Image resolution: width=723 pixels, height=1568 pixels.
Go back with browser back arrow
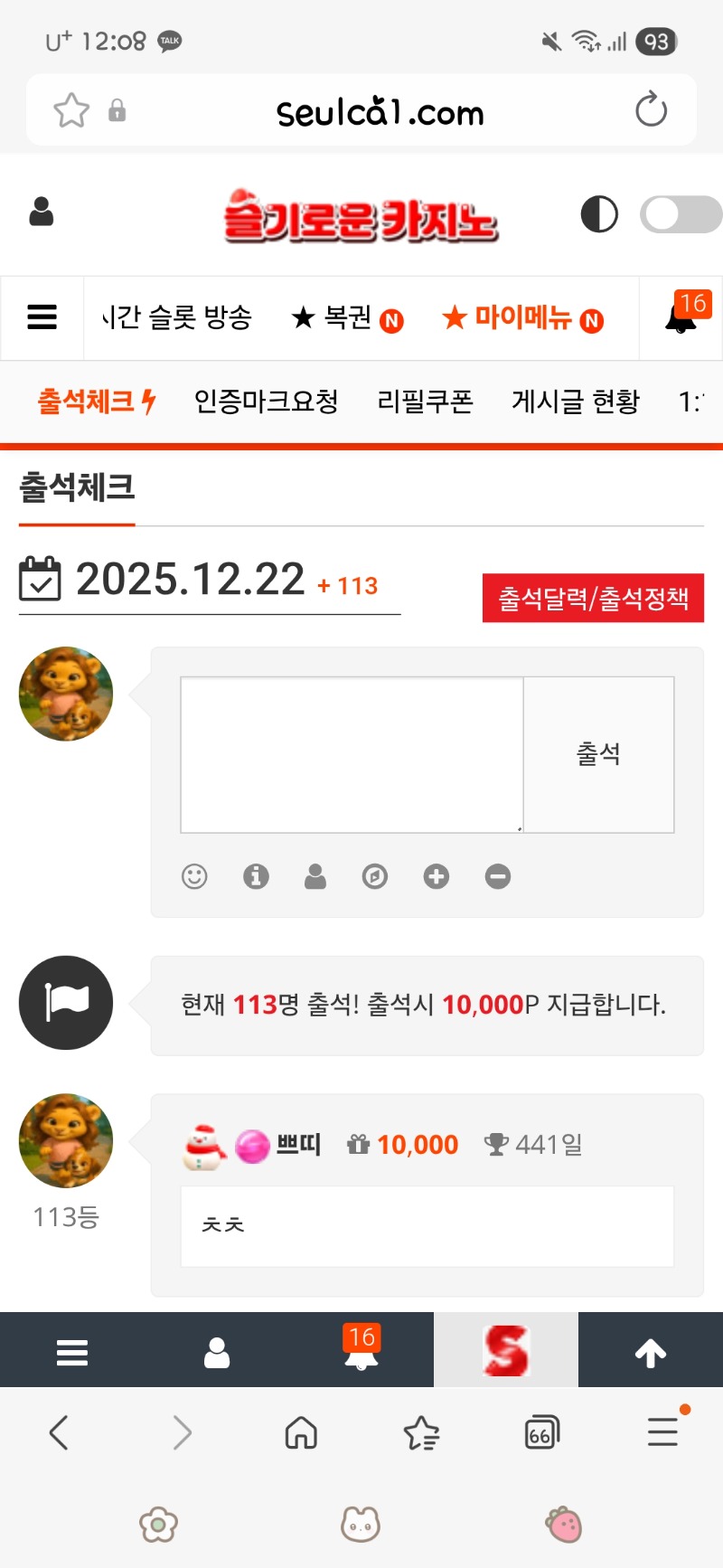(60, 1433)
